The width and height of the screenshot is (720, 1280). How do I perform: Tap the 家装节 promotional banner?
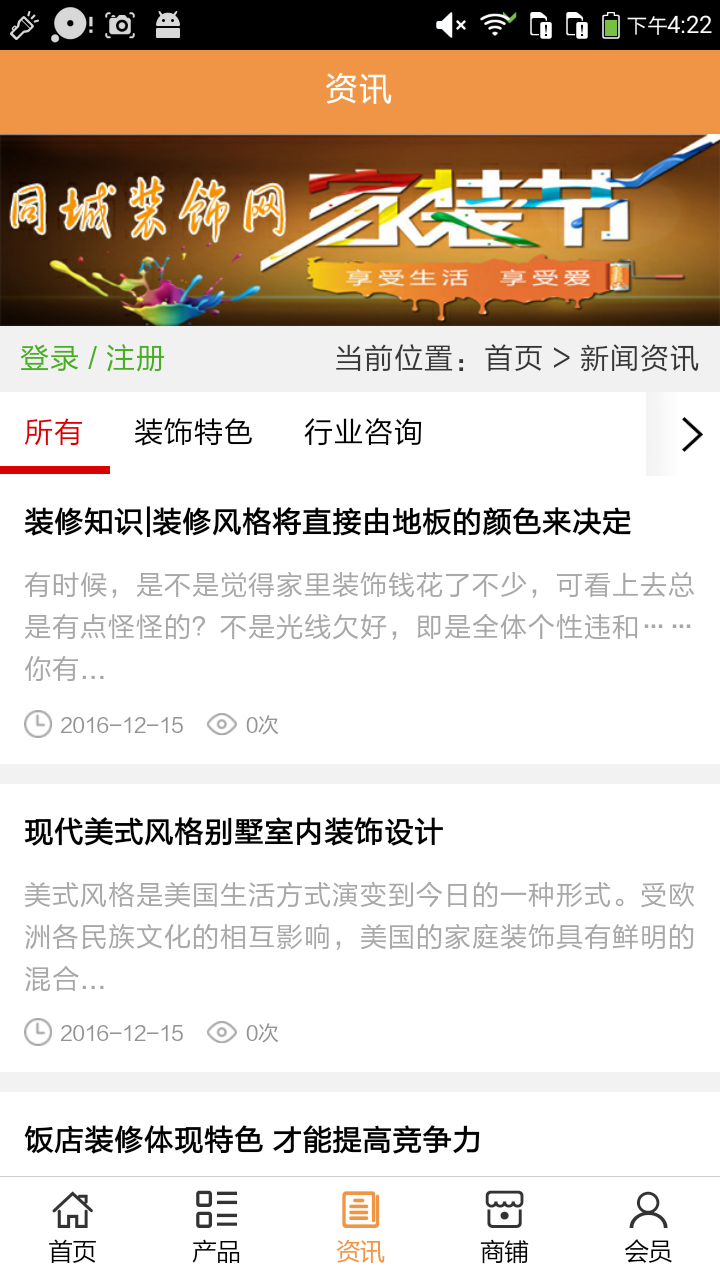(x=360, y=230)
